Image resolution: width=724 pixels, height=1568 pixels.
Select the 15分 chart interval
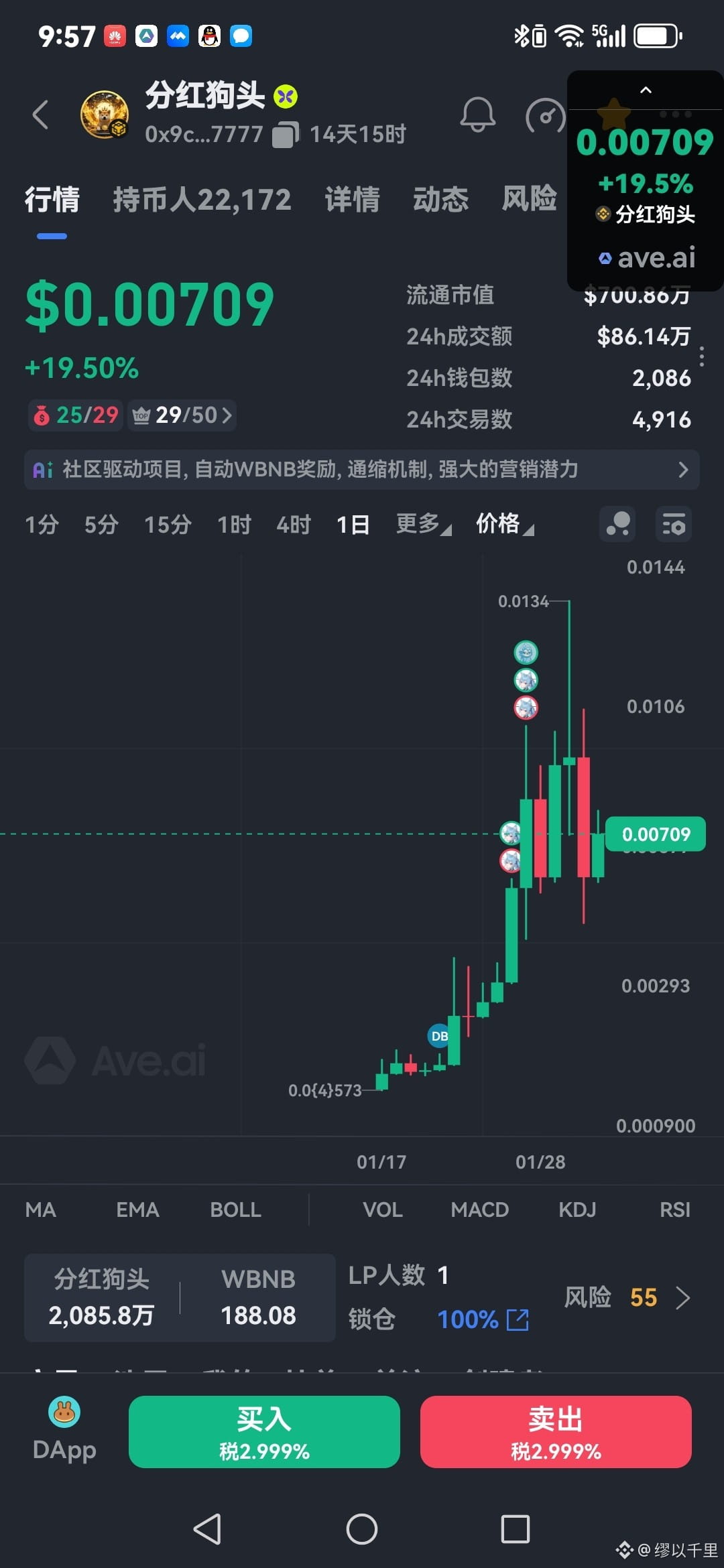click(x=168, y=524)
